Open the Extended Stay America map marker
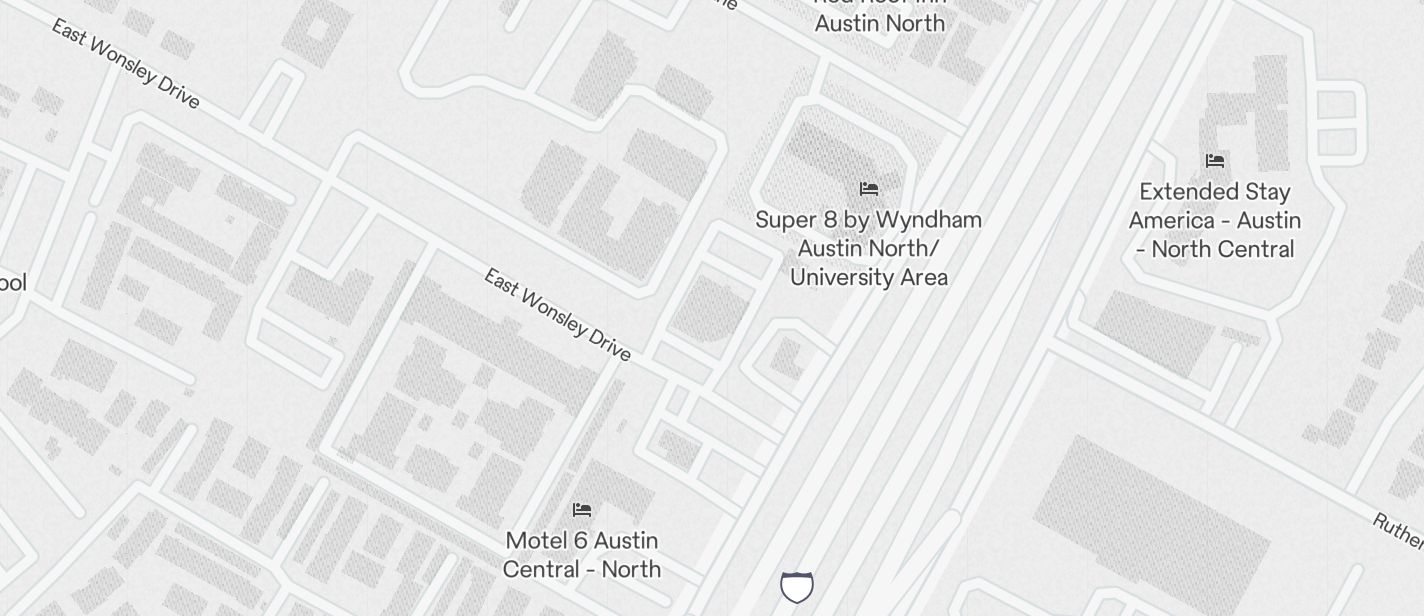The image size is (1424, 616). pyautogui.click(x=1215, y=161)
